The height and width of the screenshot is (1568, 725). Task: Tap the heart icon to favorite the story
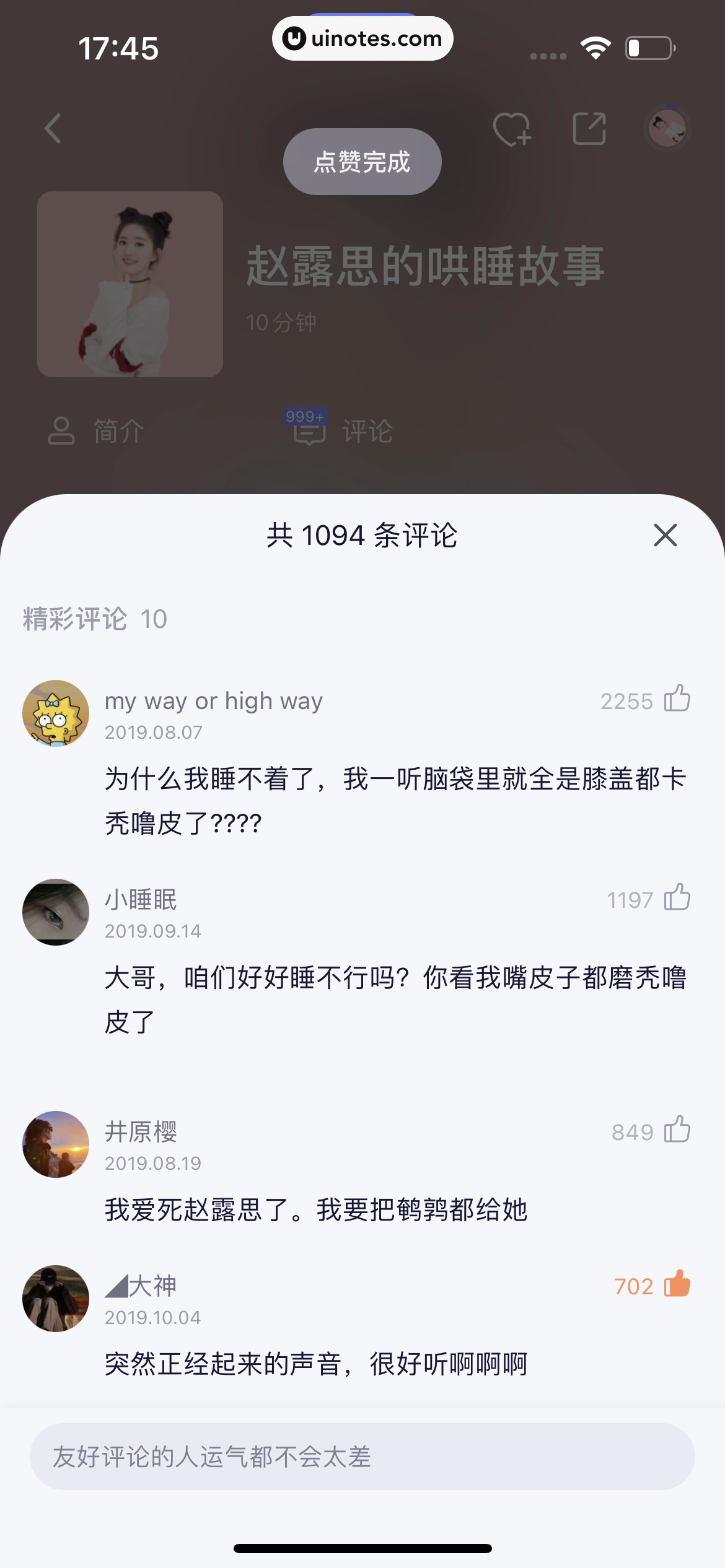[x=513, y=129]
